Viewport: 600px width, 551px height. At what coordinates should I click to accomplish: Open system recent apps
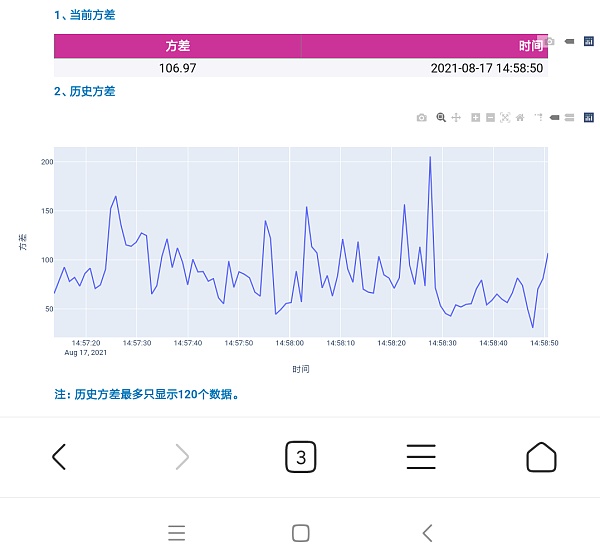click(177, 532)
